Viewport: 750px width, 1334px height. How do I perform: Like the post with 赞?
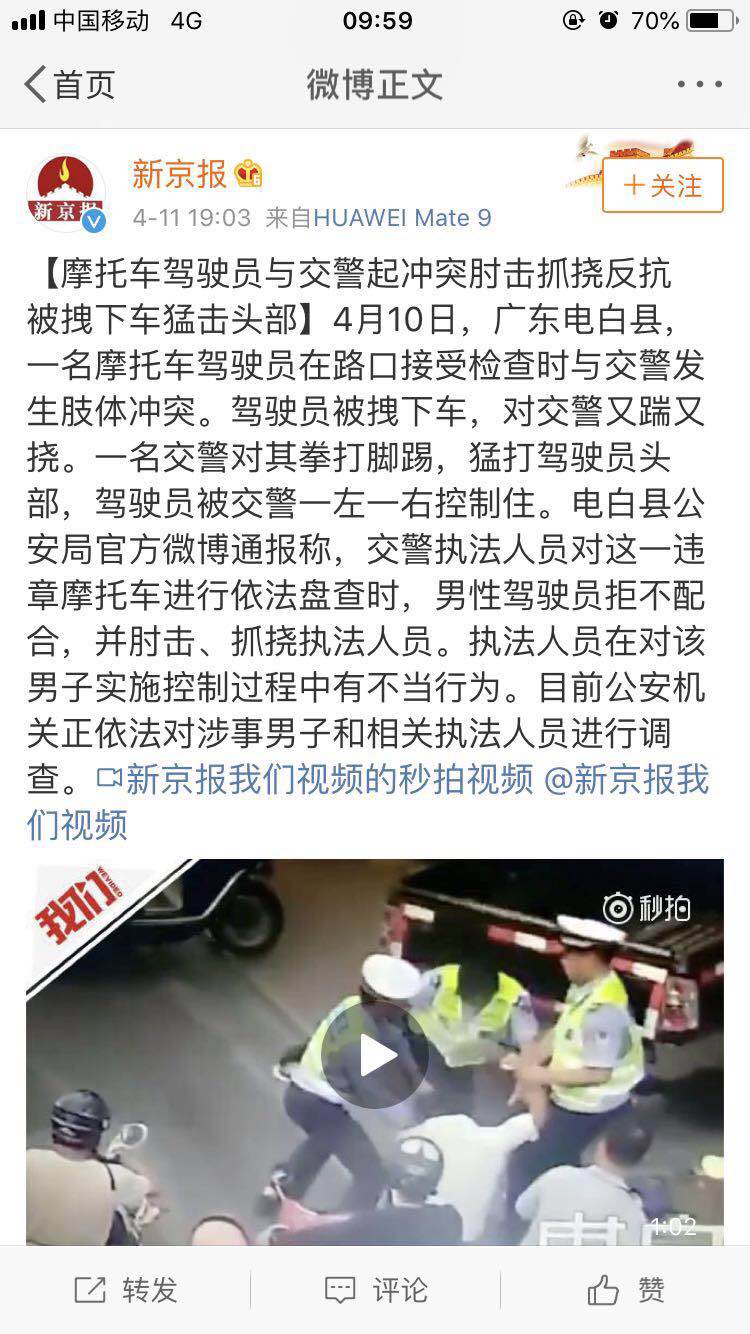[626, 1290]
